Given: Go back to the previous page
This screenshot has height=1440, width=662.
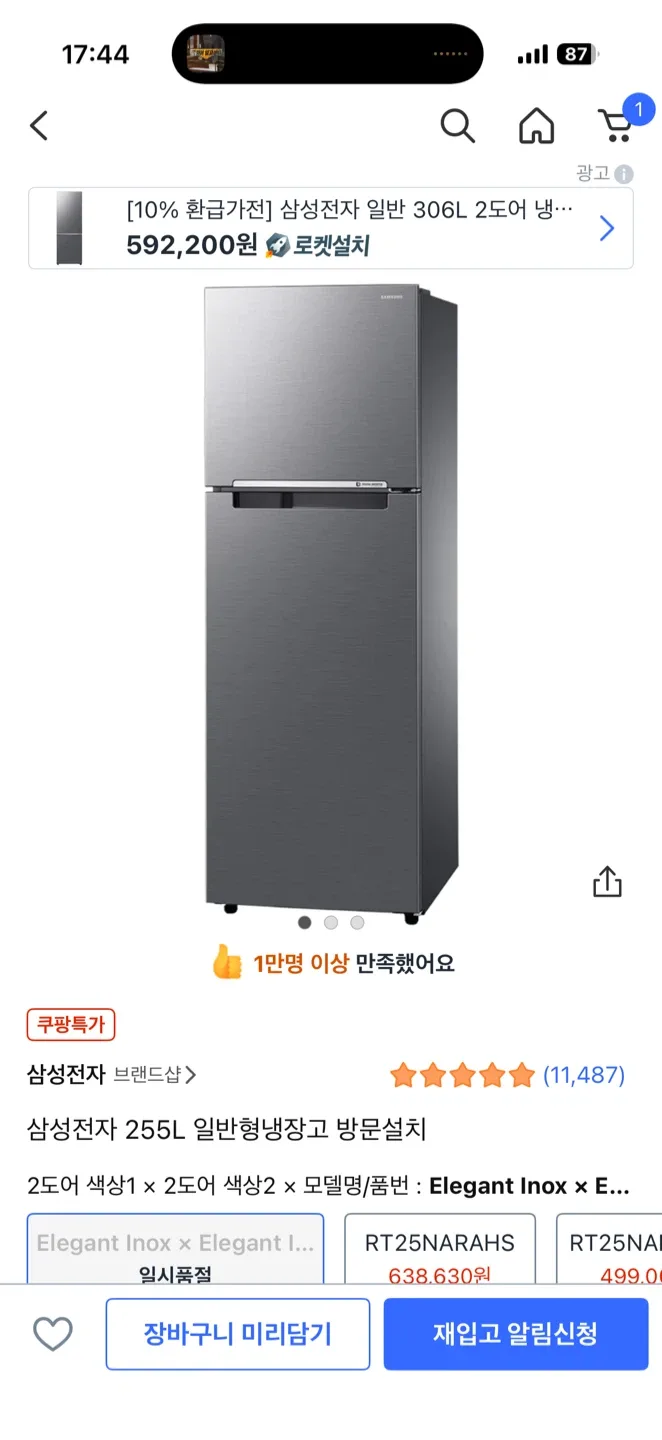Looking at the screenshot, I should (39, 126).
